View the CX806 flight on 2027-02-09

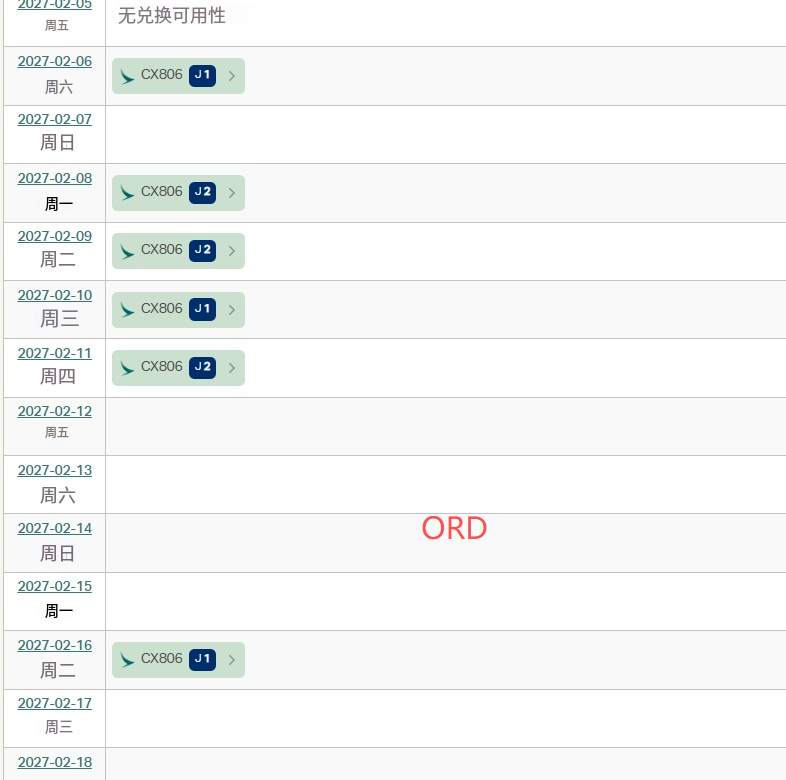[x=178, y=251]
